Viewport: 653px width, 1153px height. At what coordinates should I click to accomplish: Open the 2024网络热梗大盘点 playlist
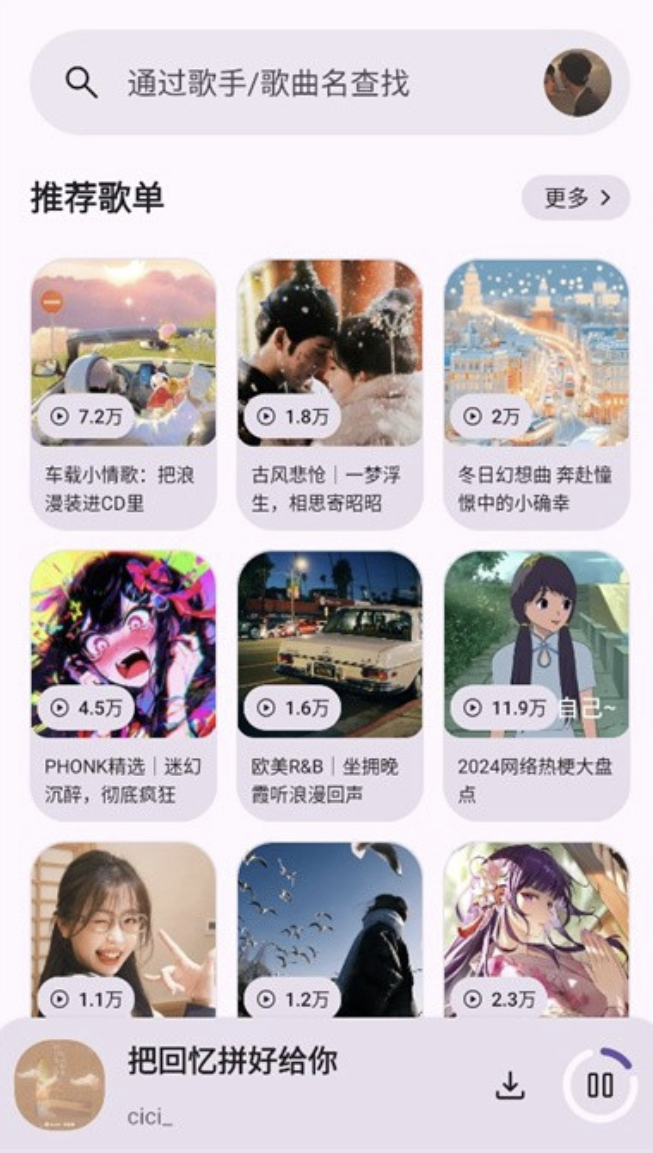[537, 682]
